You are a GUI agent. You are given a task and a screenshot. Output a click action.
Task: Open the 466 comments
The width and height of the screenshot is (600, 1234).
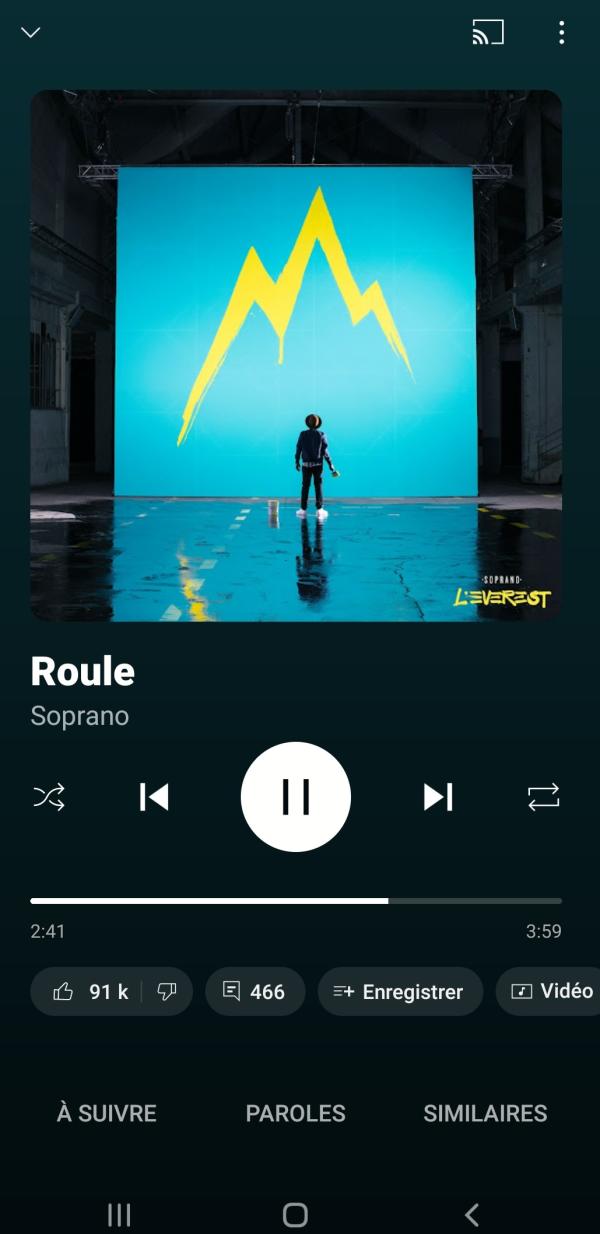coord(254,991)
